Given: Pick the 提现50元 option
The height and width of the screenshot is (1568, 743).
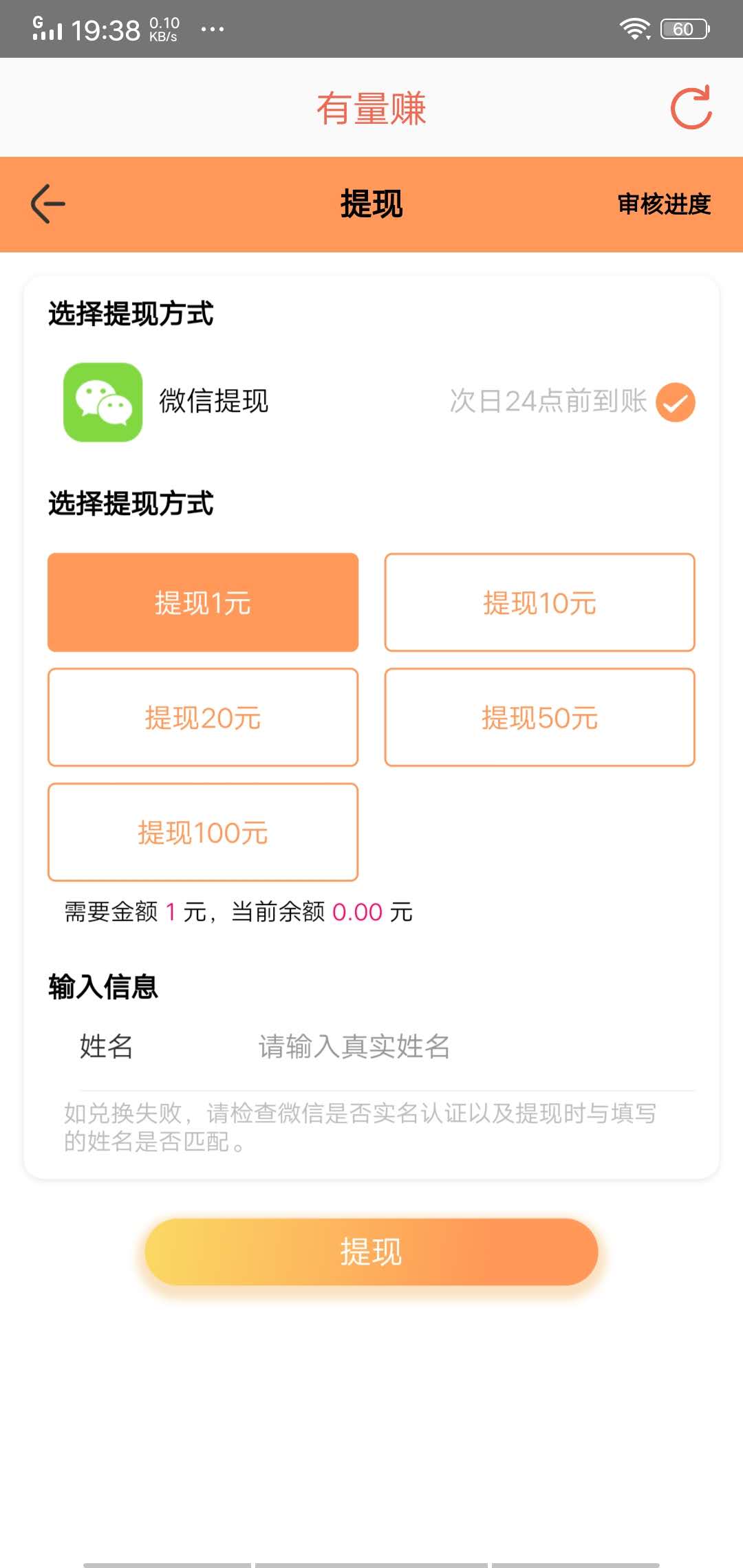Looking at the screenshot, I should coord(539,717).
